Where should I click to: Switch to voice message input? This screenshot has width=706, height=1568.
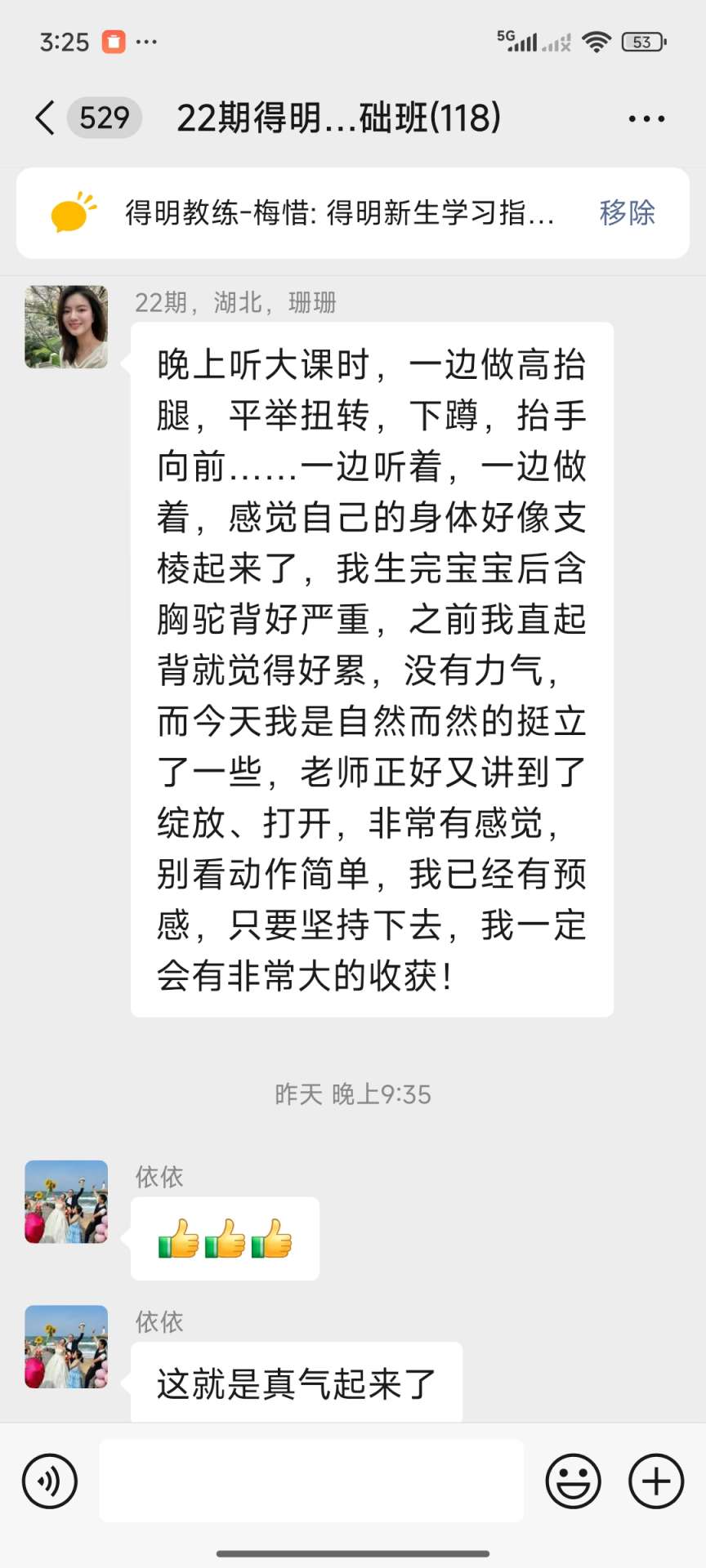click(x=50, y=1481)
